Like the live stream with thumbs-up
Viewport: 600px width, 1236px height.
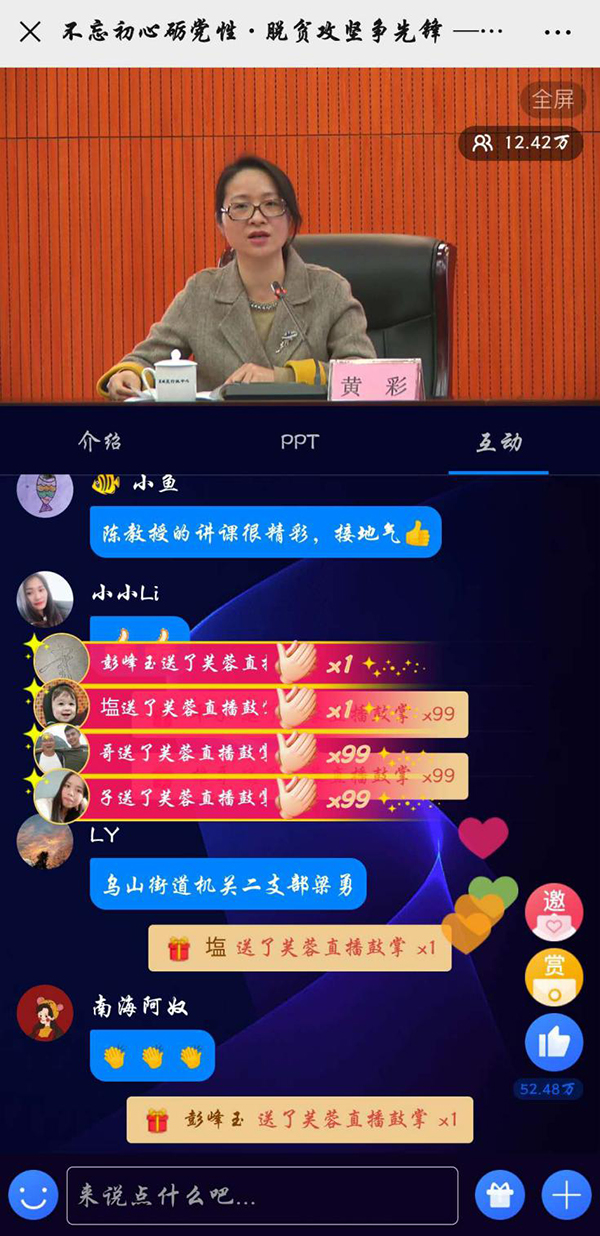[x=554, y=1042]
